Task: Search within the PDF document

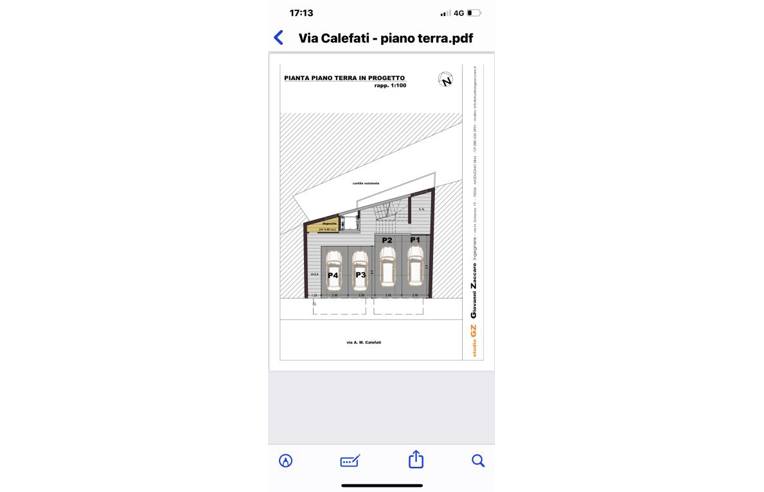Action: pos(478,461)
